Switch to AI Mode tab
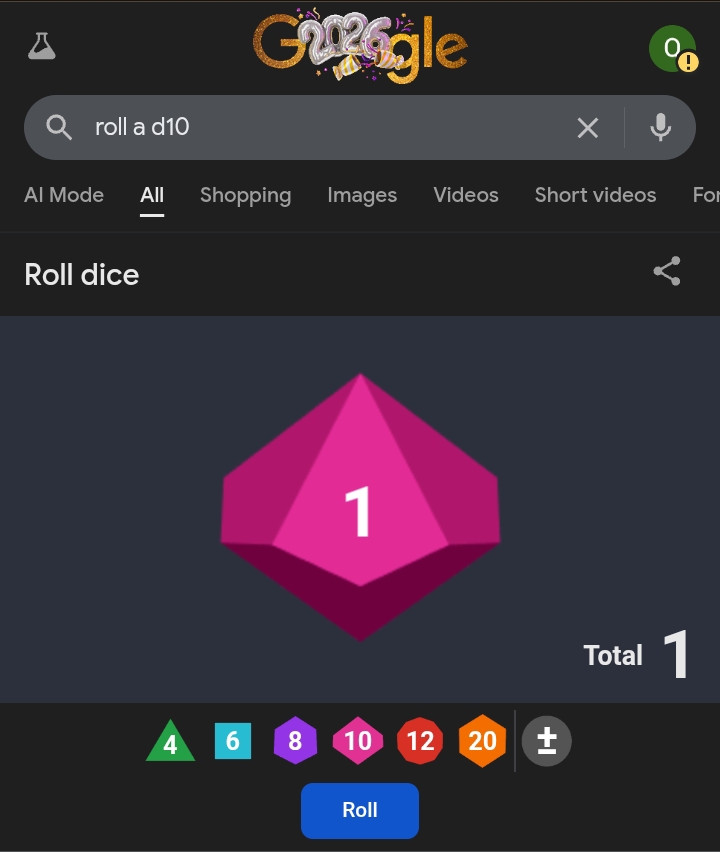720x852 pixels. pos(64,195)
